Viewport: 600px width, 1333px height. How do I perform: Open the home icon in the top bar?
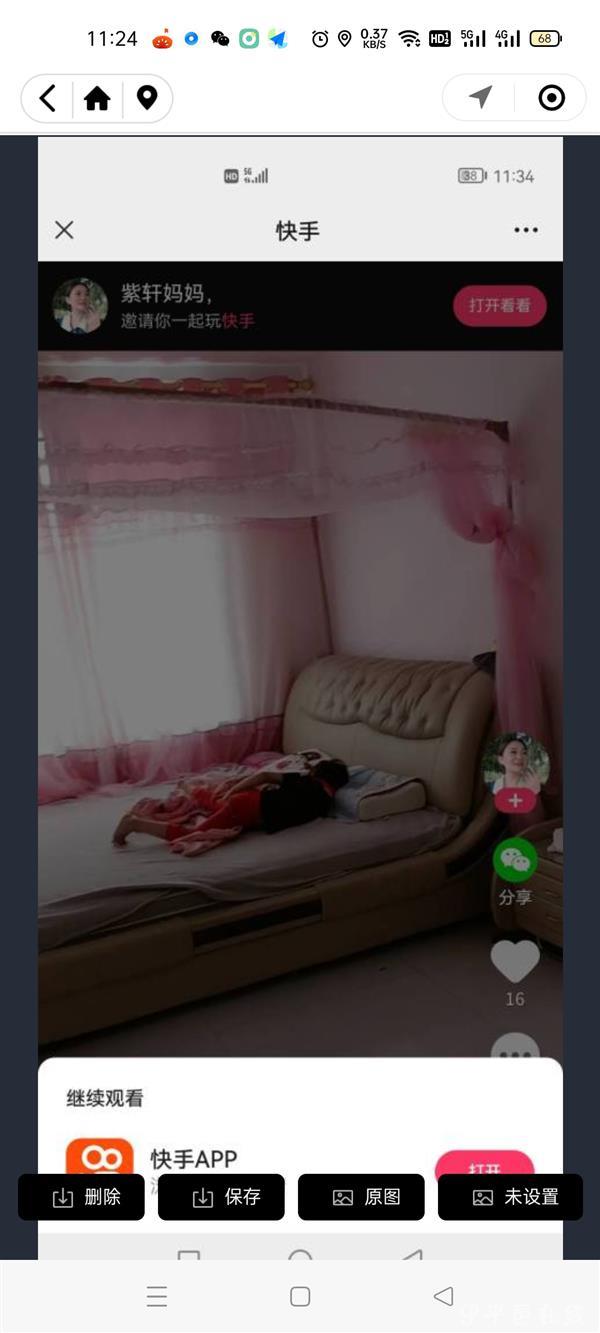97,98
